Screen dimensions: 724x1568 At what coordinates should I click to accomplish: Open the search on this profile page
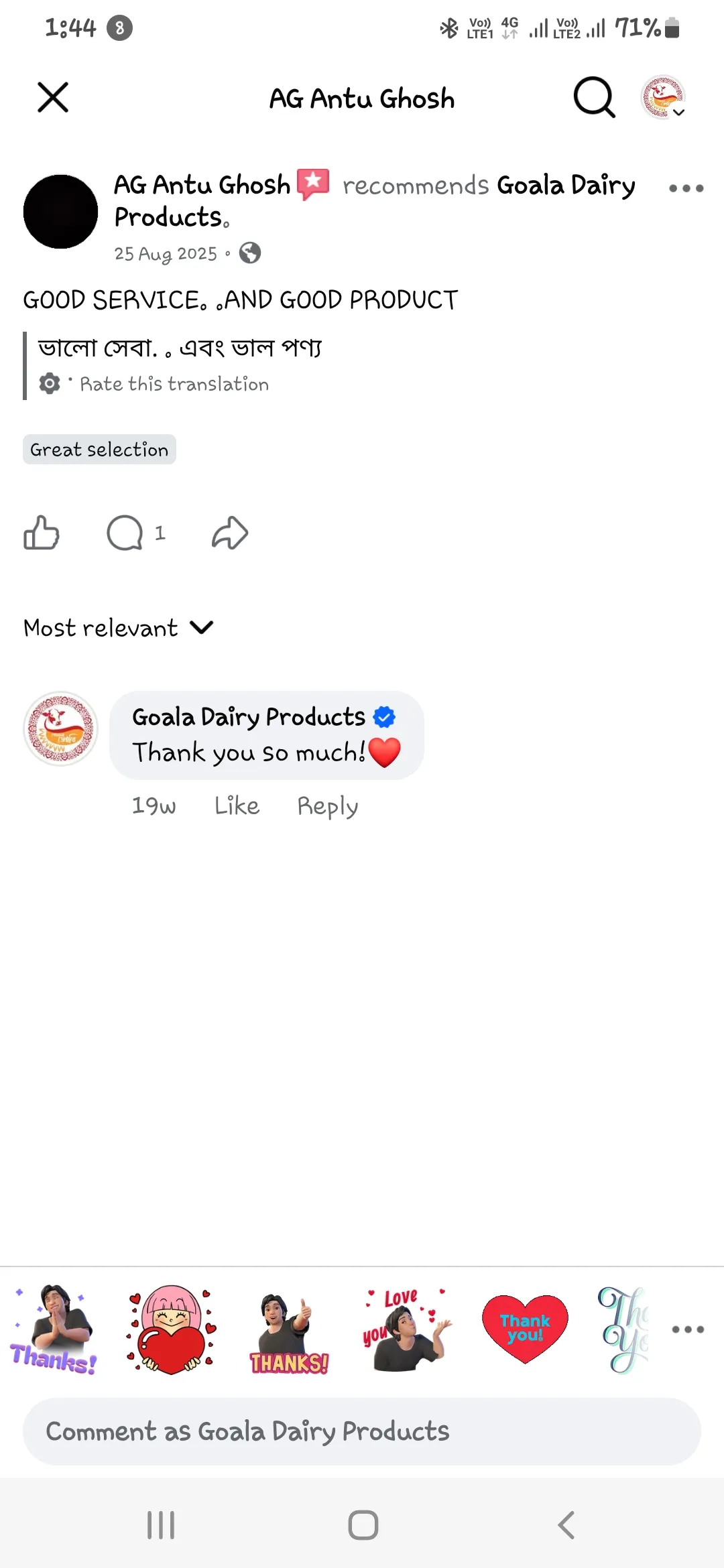click(593, 98)
